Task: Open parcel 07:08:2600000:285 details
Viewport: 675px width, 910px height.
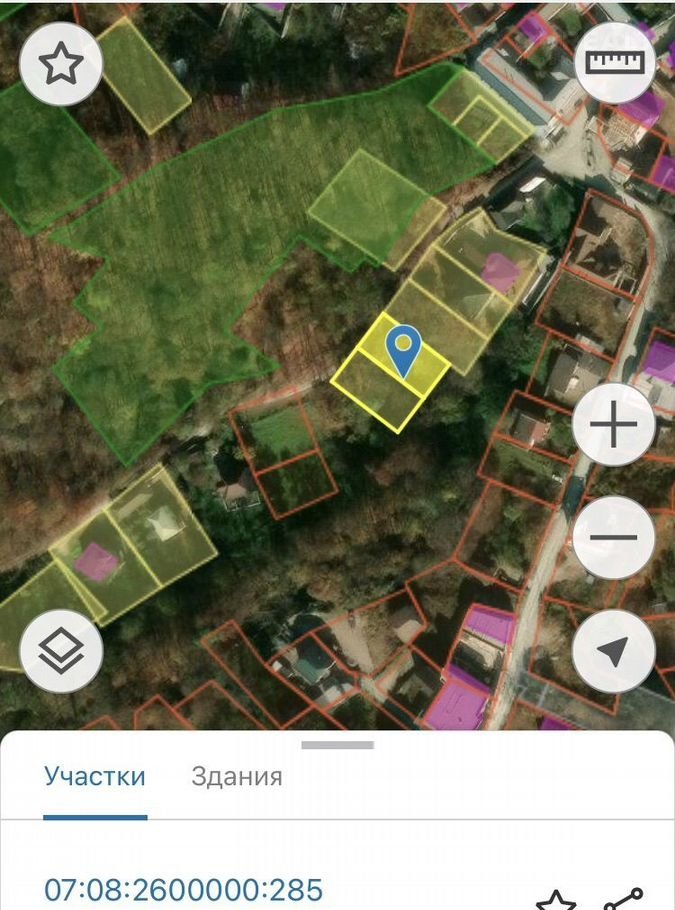Action: [x=184, y=889]
